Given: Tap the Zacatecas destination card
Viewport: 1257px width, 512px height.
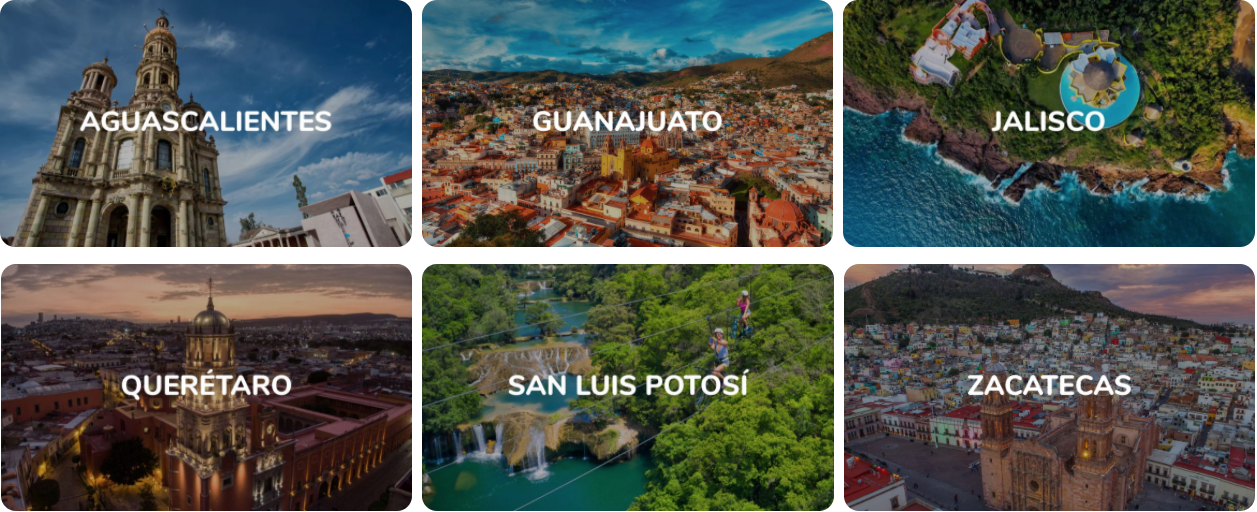Looking at the screenshot, I should 1048,387.
